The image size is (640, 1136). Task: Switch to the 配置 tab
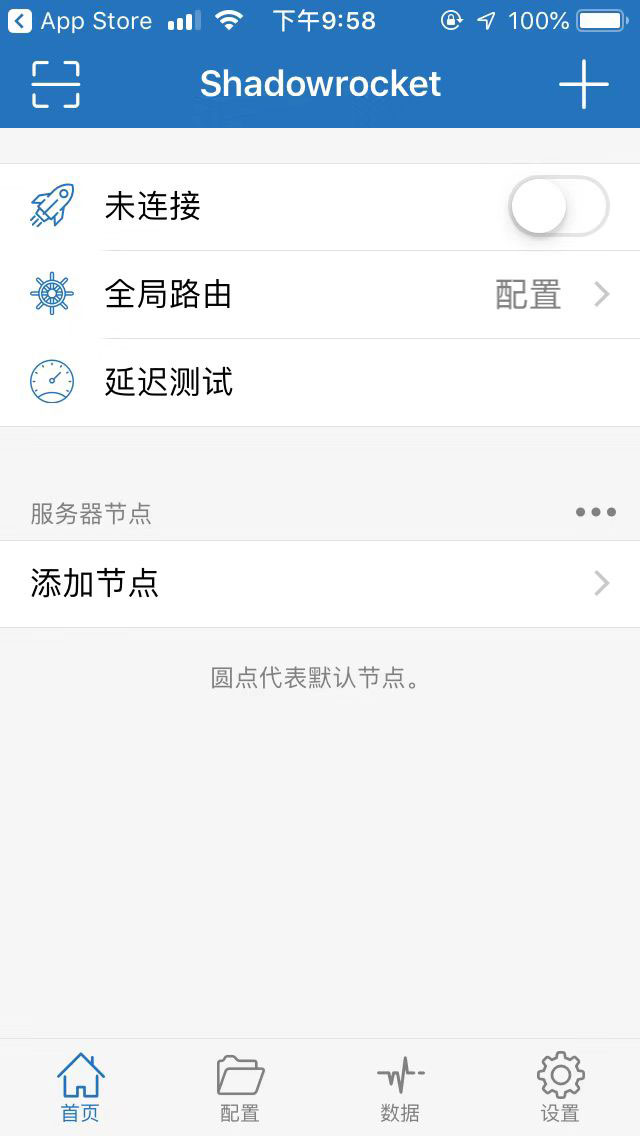240,1087
